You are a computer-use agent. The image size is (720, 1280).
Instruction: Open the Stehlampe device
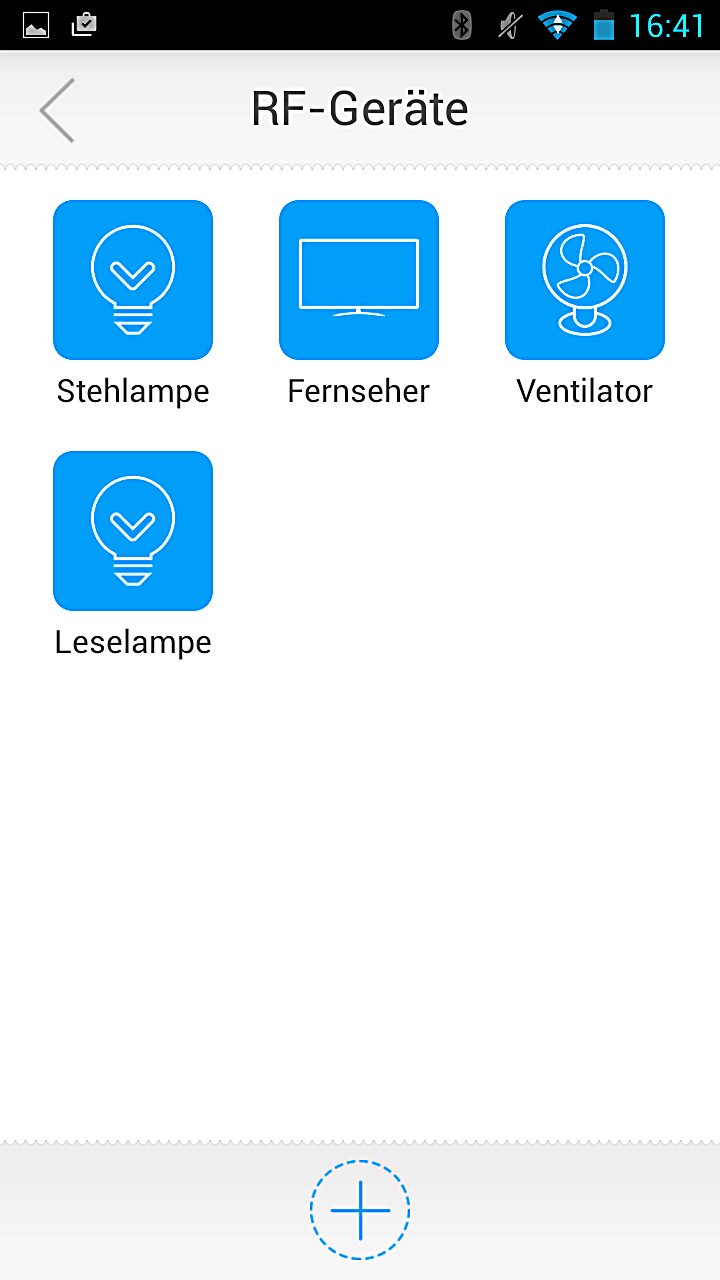133,280
